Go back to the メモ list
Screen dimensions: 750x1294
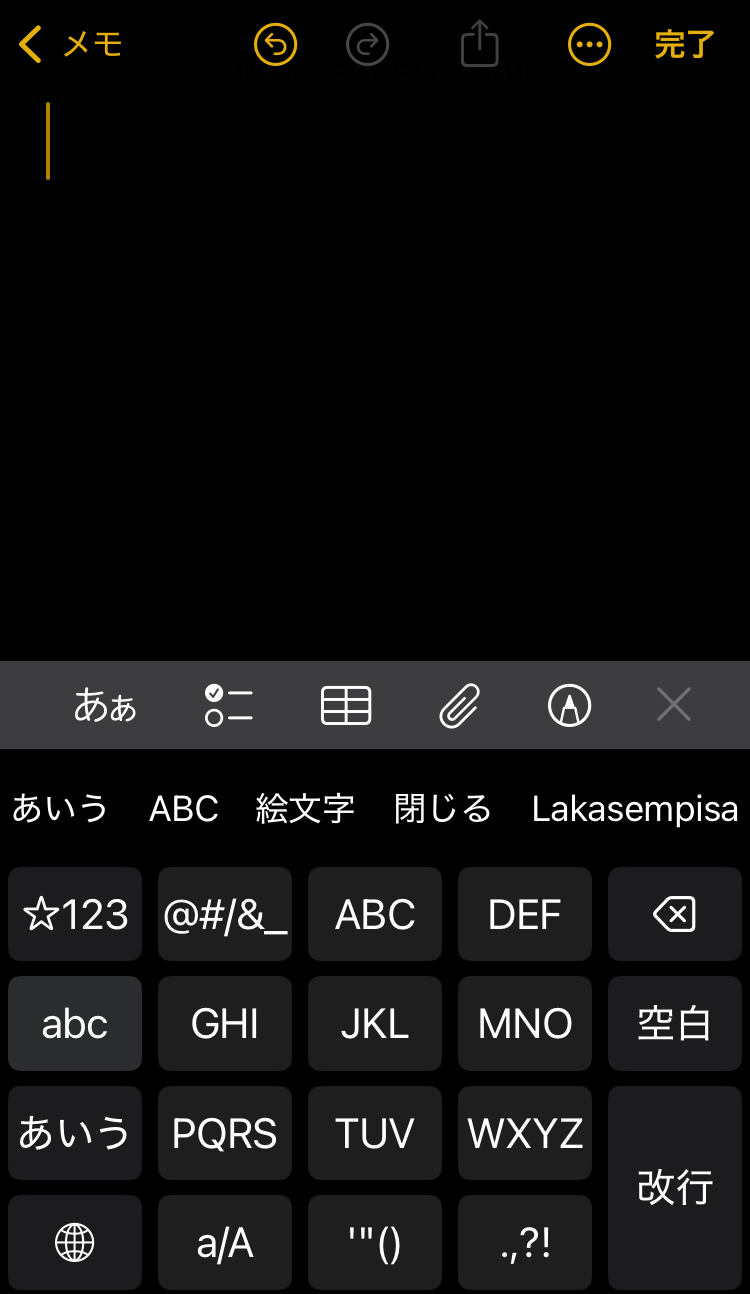click(x=70, y=45)
